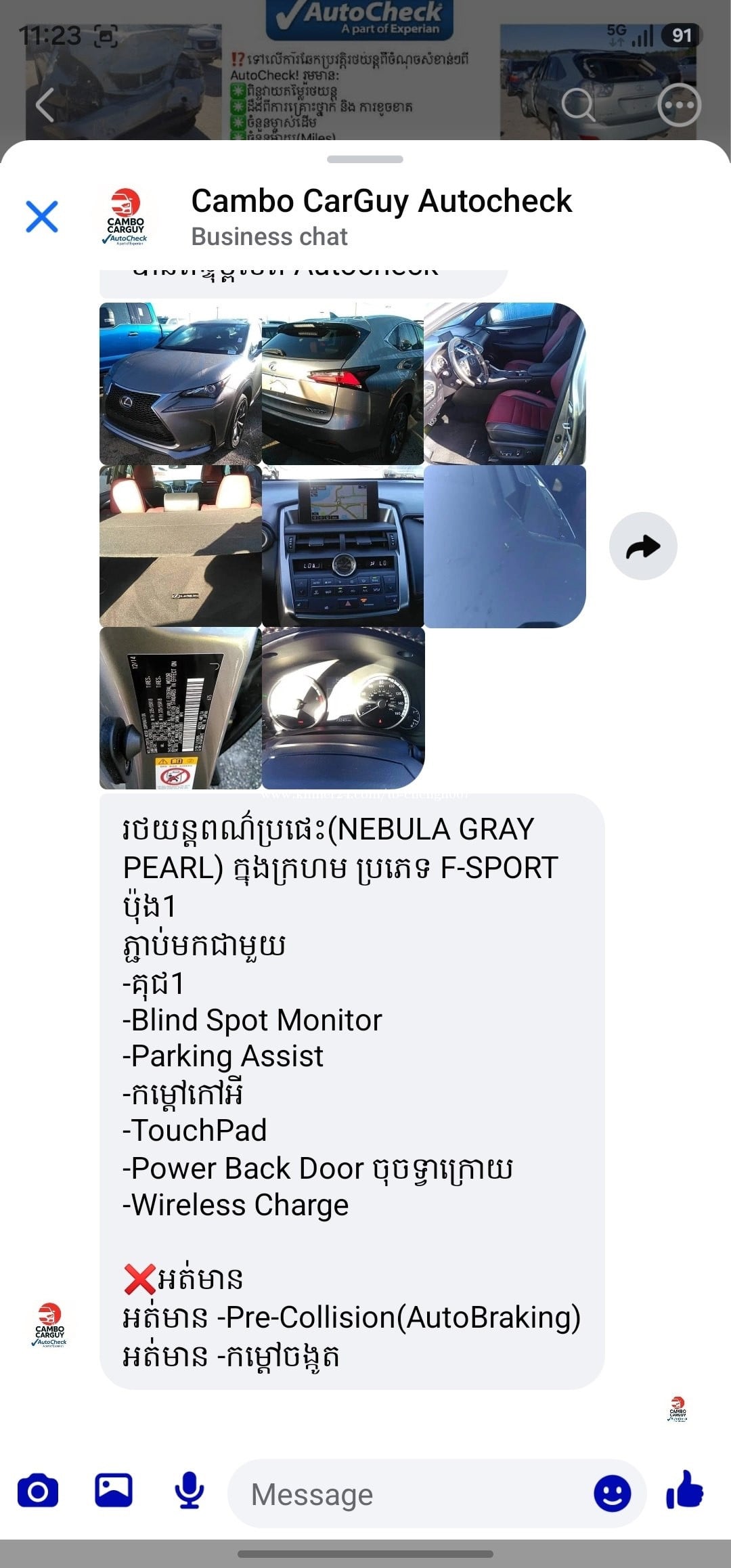Open the instrument cluster photo
The image size is (731, 1568).
point(343,708)
